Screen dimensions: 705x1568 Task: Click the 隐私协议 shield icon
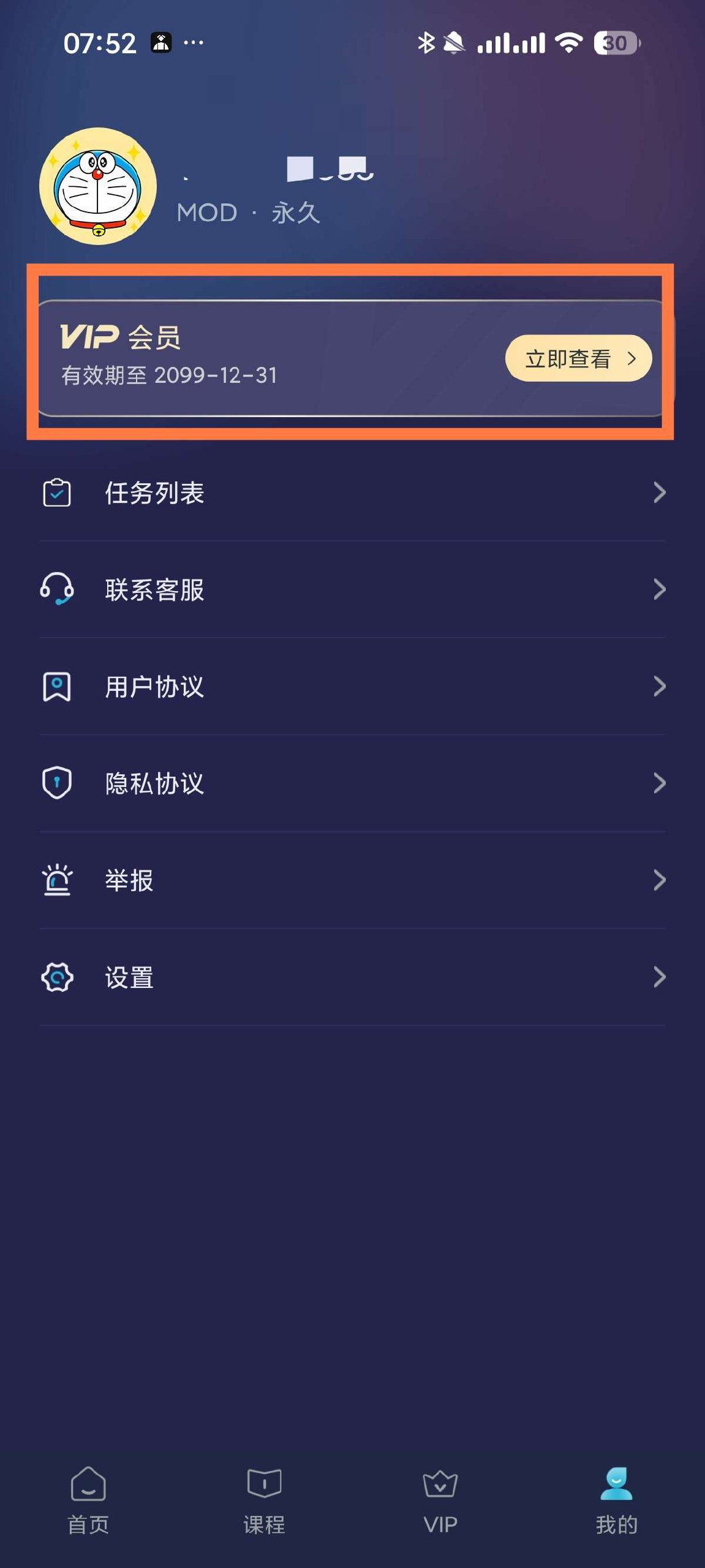tap(57, 782)
